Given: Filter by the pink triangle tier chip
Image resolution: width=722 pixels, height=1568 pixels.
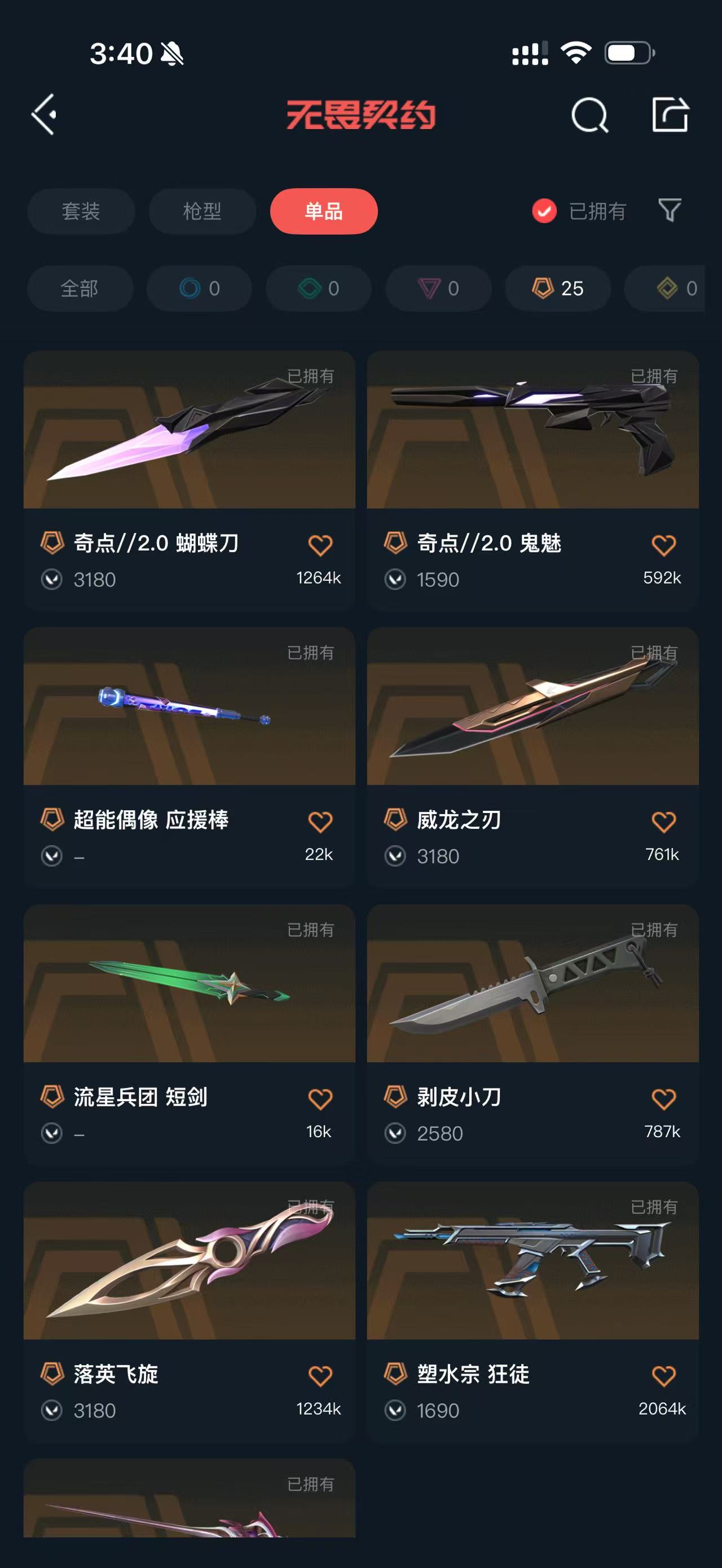Looking at the screenshot, I should coord(438,289).
